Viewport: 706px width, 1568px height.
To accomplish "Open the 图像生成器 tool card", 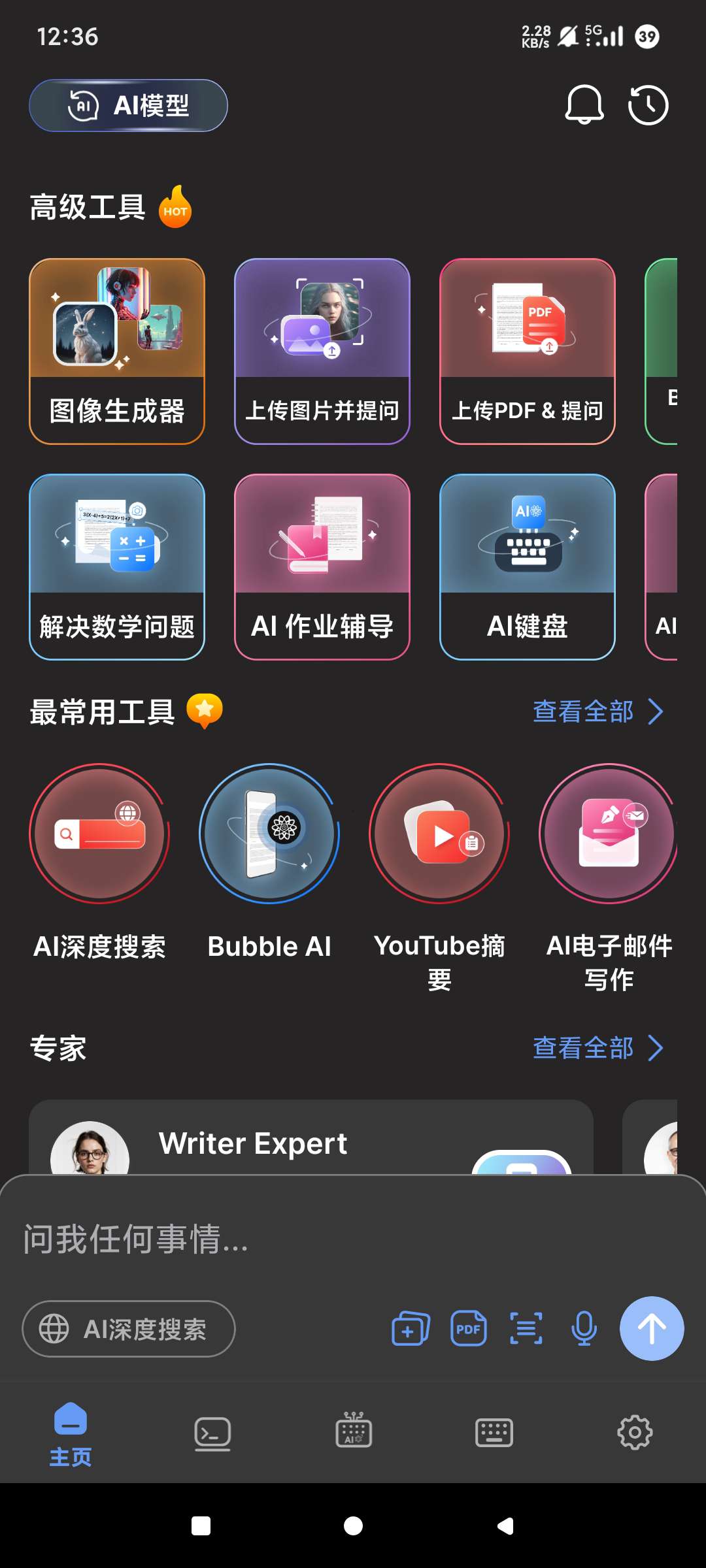I will [x=117, y=351].
